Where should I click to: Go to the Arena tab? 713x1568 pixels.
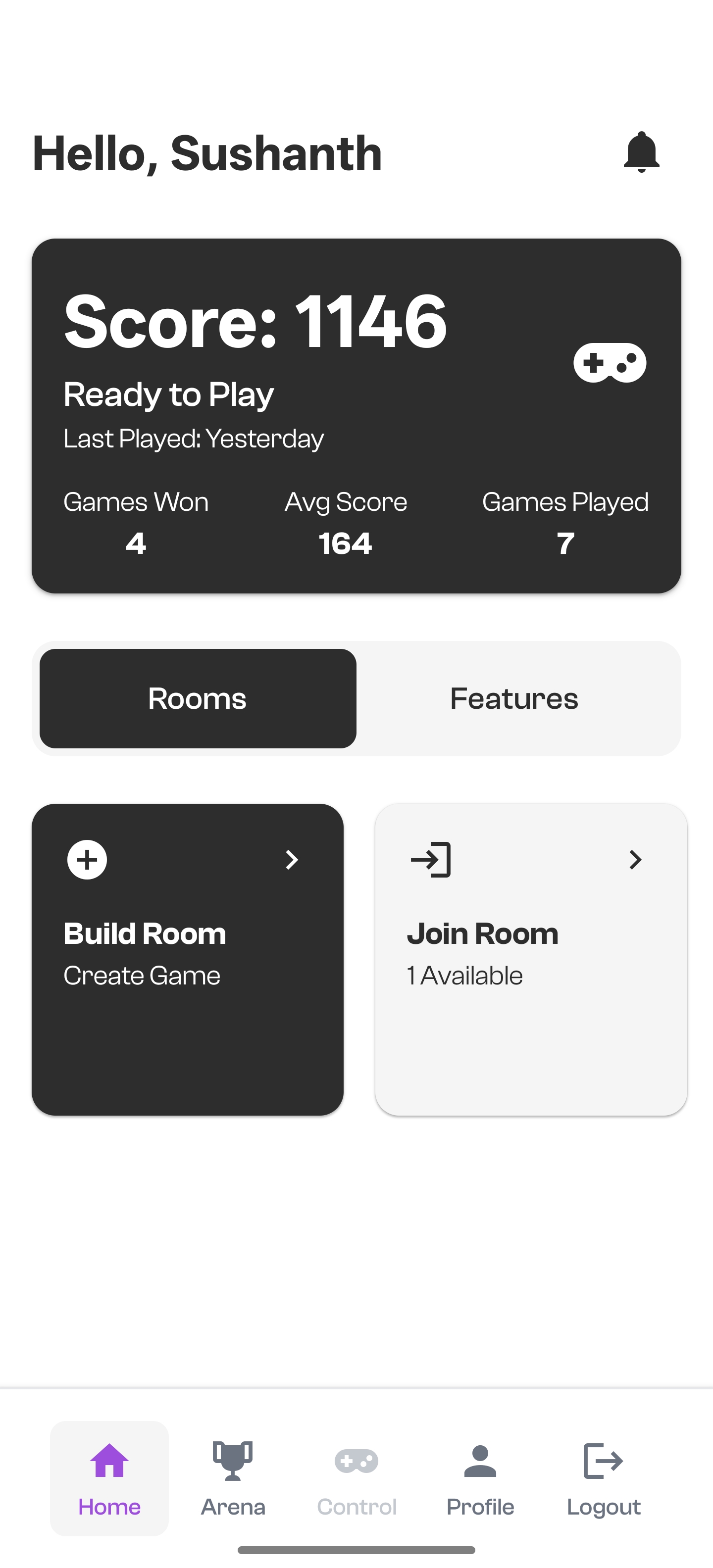coord(233,1478)
